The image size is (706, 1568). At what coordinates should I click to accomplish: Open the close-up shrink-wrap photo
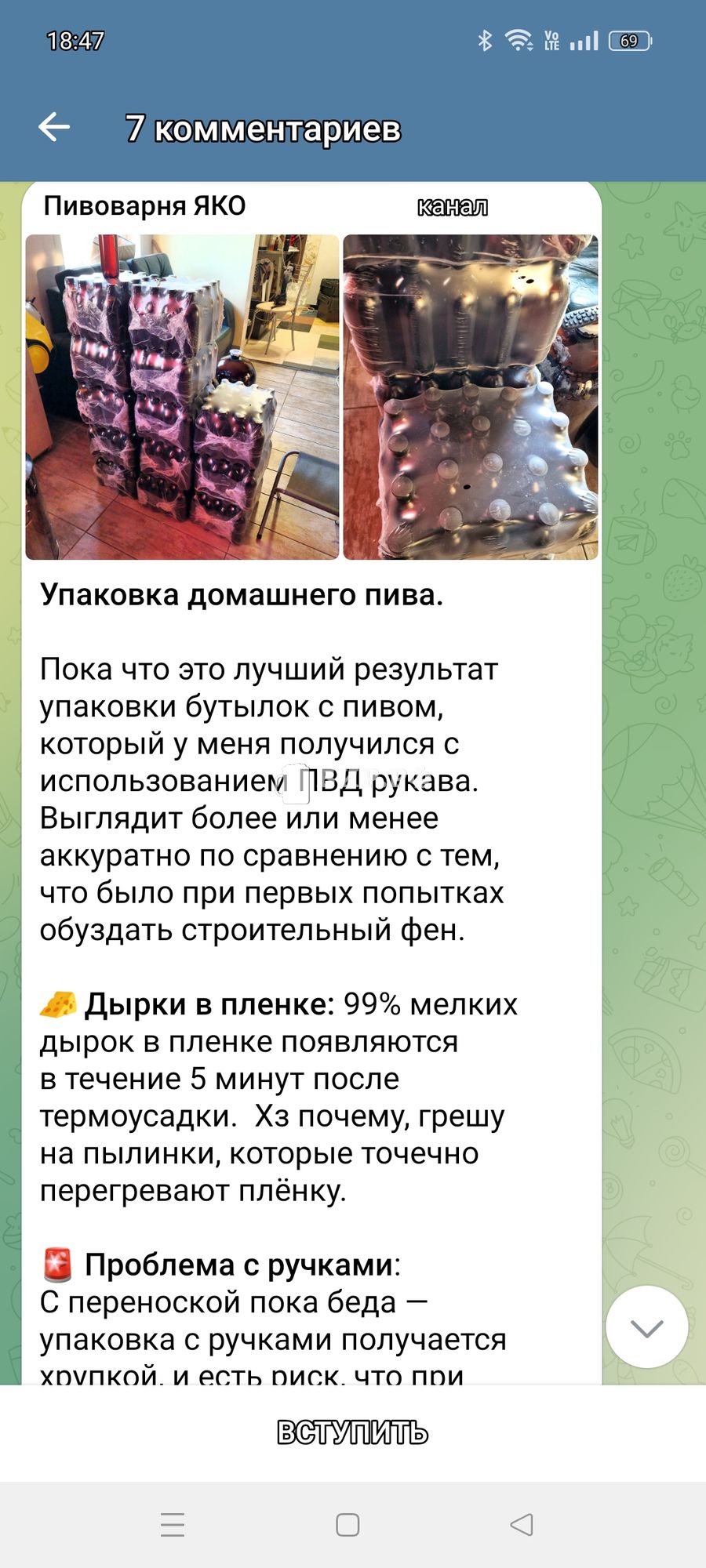tap(471, 397)
